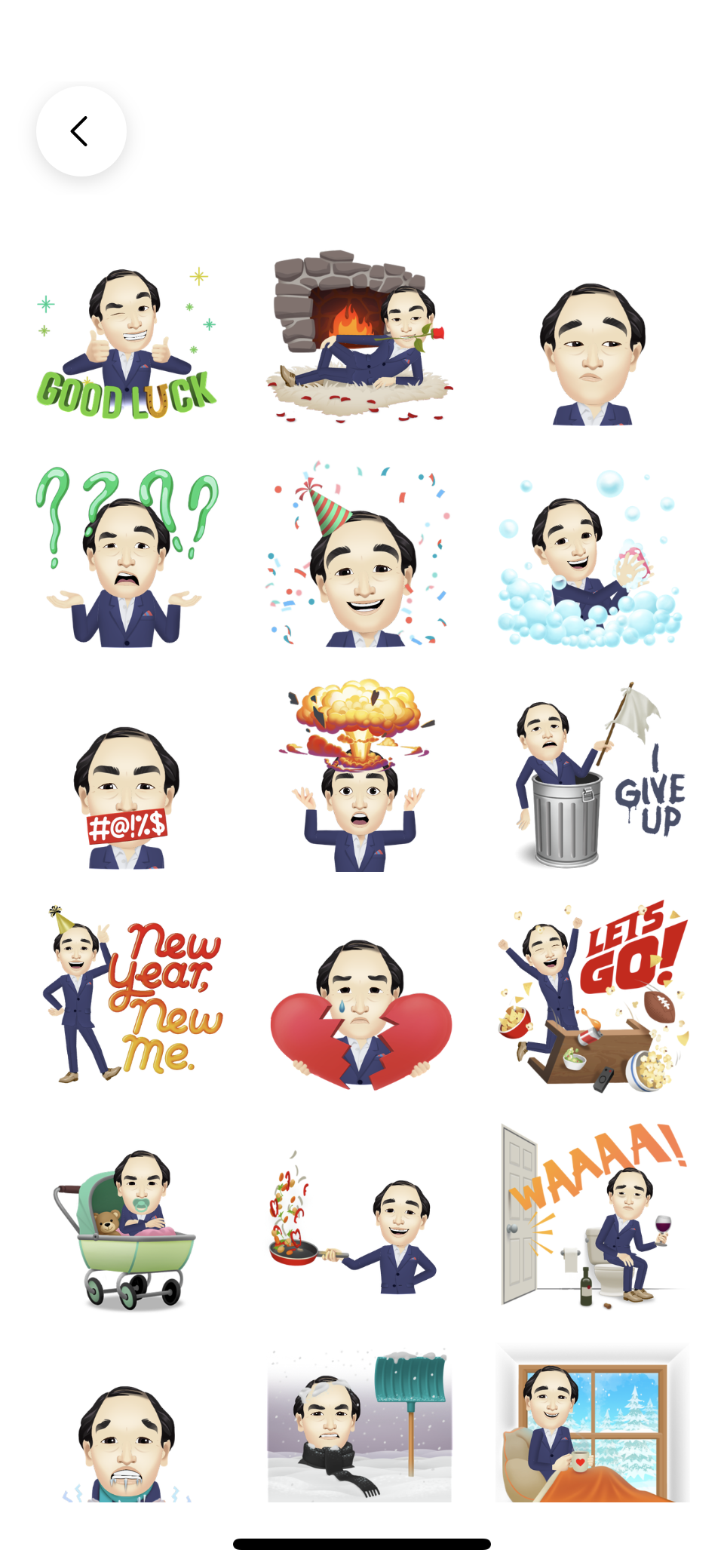
Task: Go back using the arrow button
Action: [81, 131]
